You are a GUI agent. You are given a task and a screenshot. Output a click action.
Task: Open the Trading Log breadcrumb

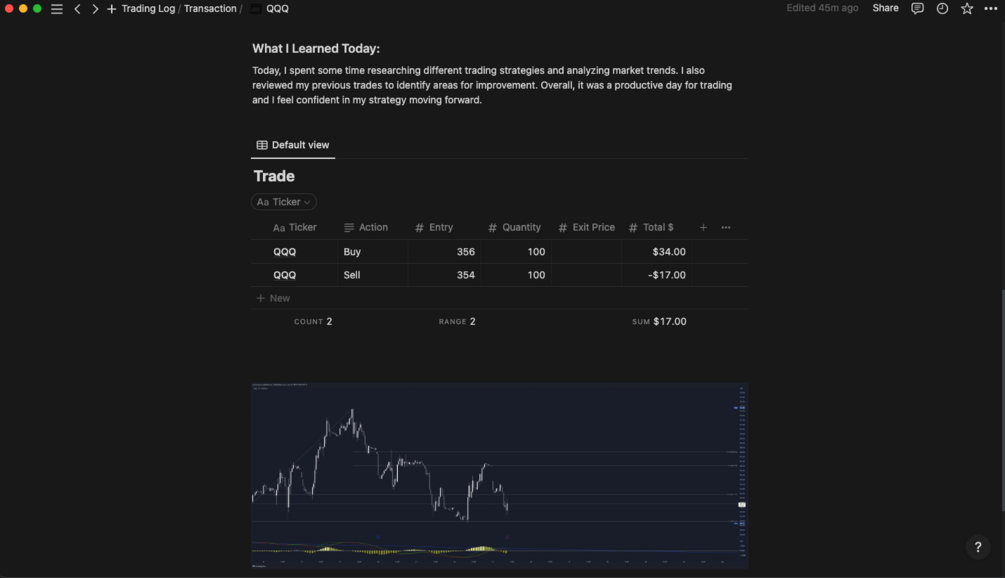point(148,9)
